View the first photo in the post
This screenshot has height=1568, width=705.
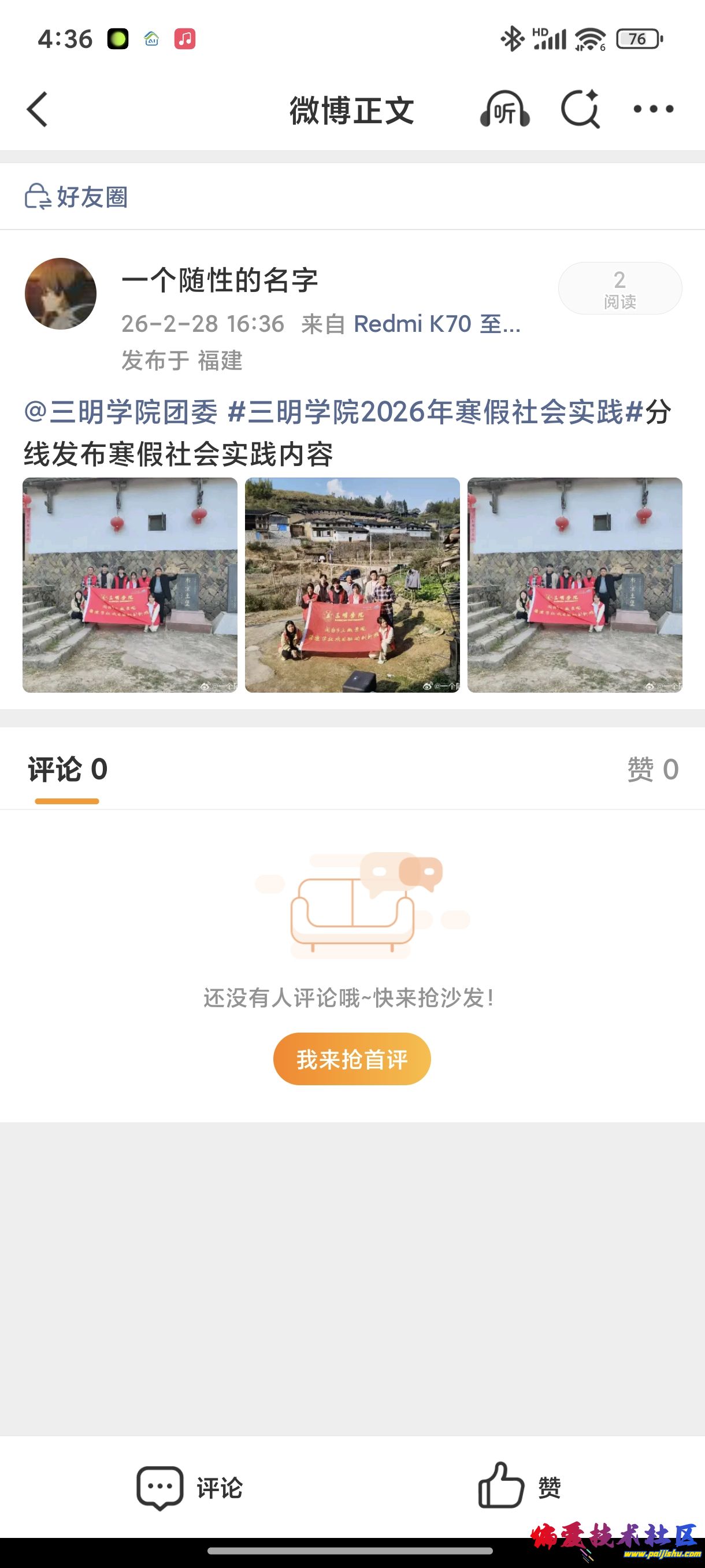coord(130,585)
